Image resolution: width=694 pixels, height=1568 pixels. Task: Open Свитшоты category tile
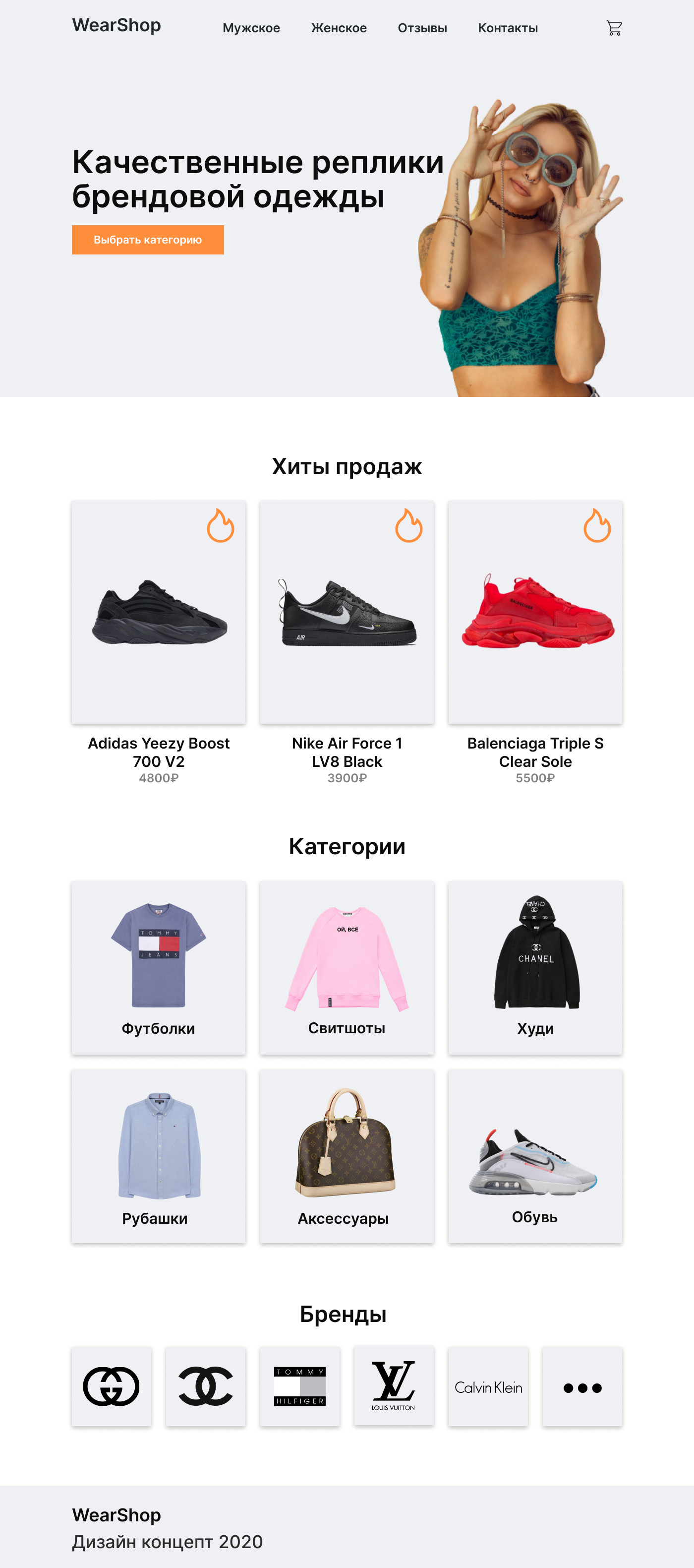point(347,968)
